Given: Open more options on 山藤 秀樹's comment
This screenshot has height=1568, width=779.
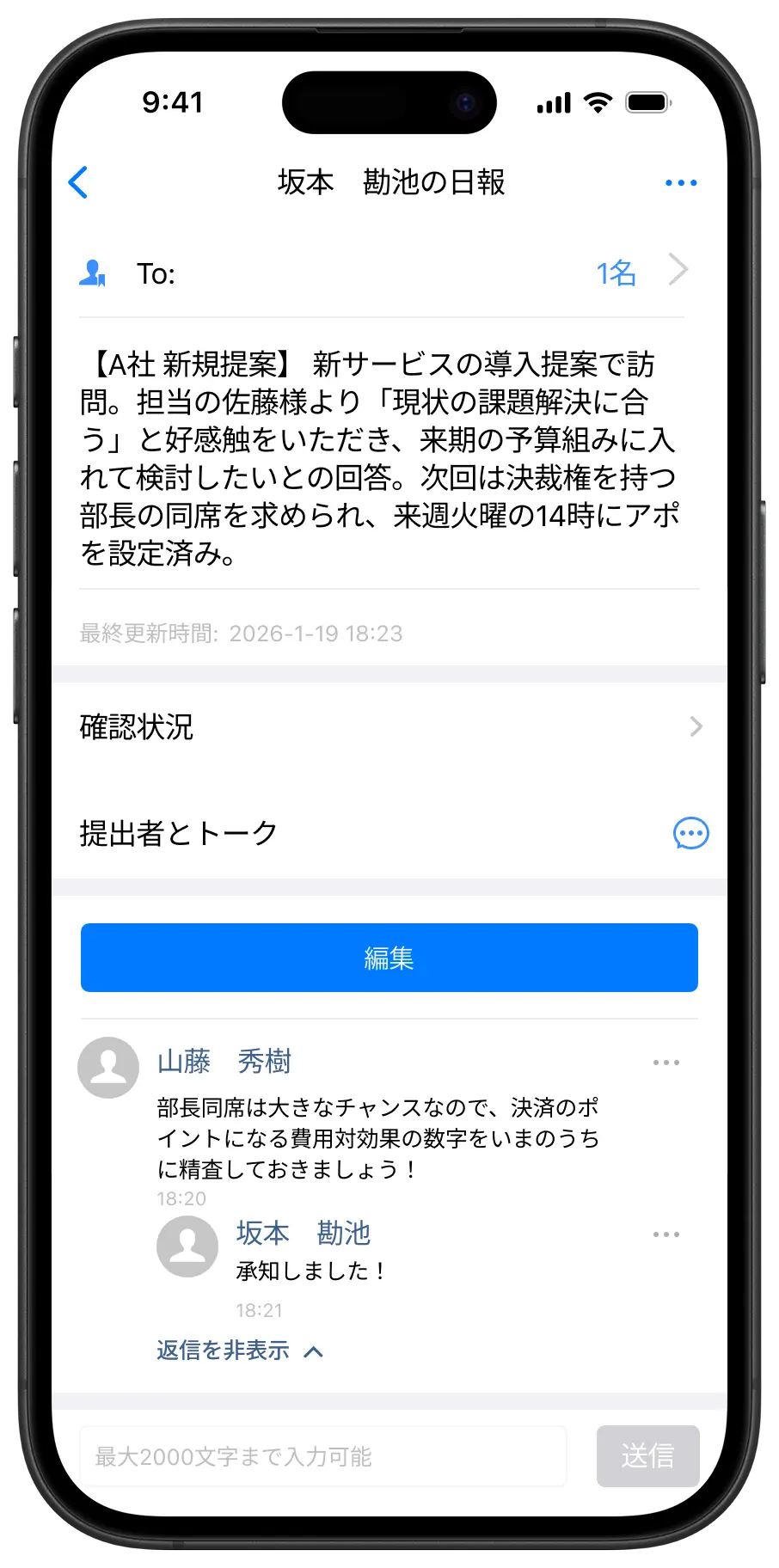Looking at the screenshot, I should click(666, 1063).
